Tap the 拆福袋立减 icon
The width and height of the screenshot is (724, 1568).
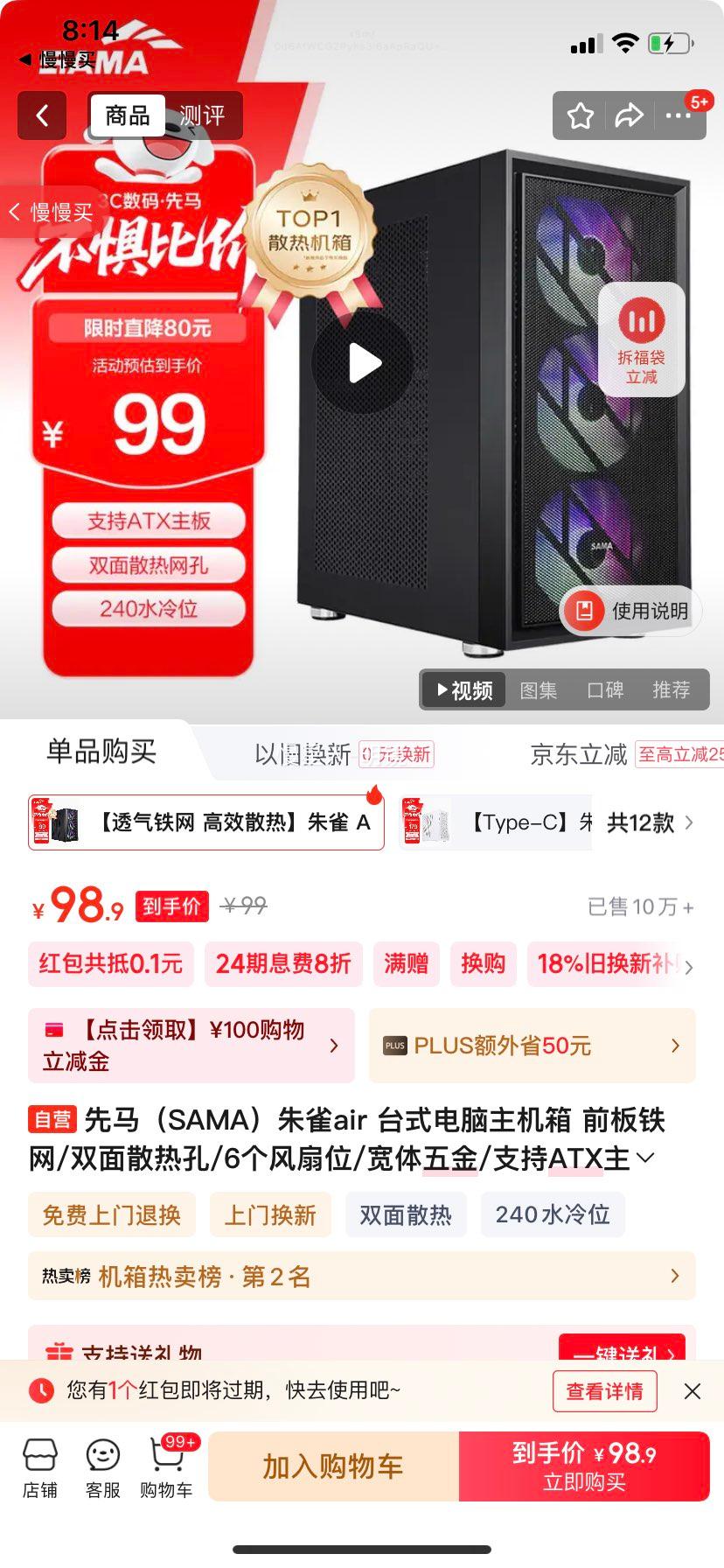[641, 341]
